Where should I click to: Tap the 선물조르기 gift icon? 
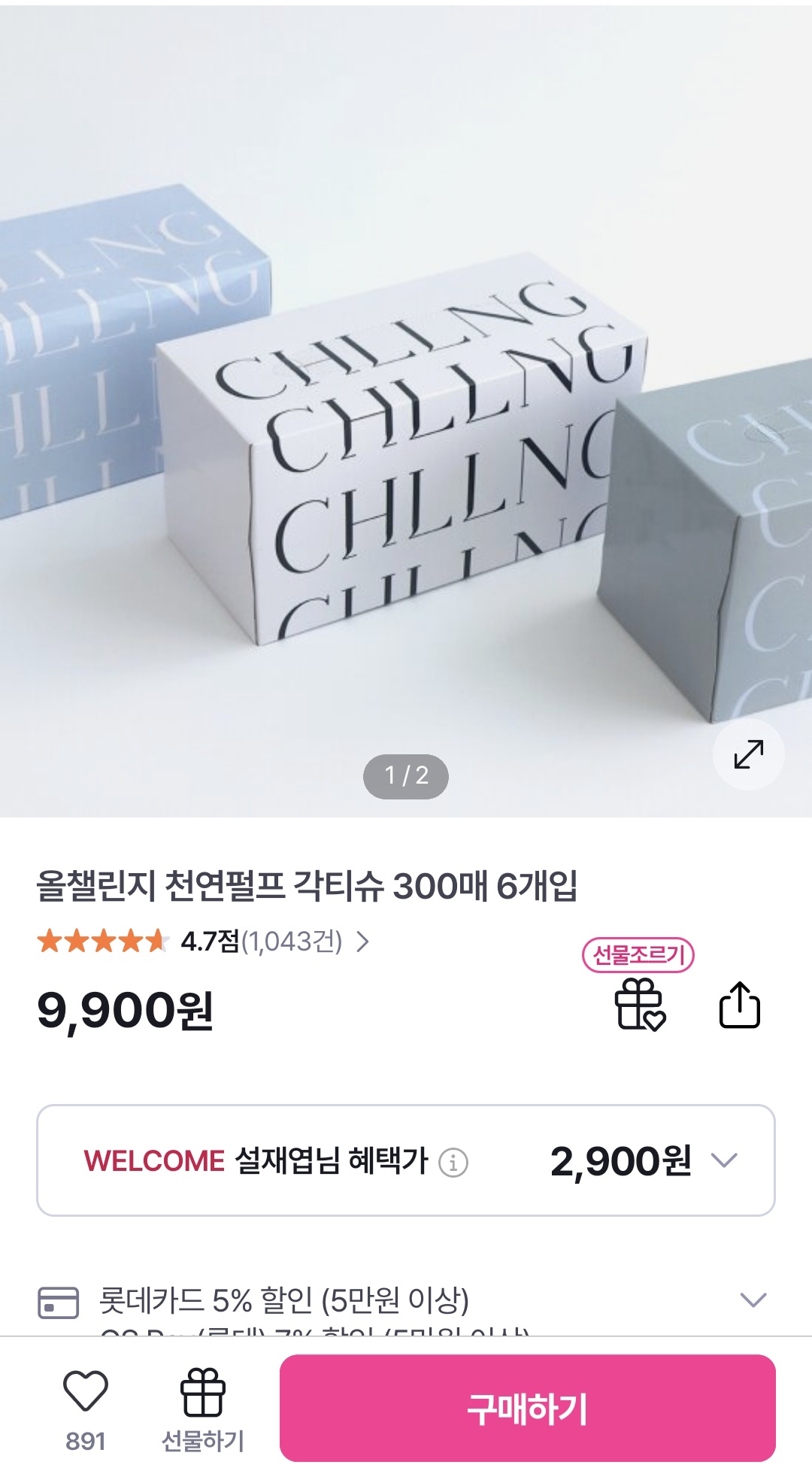pos(640,1004)
